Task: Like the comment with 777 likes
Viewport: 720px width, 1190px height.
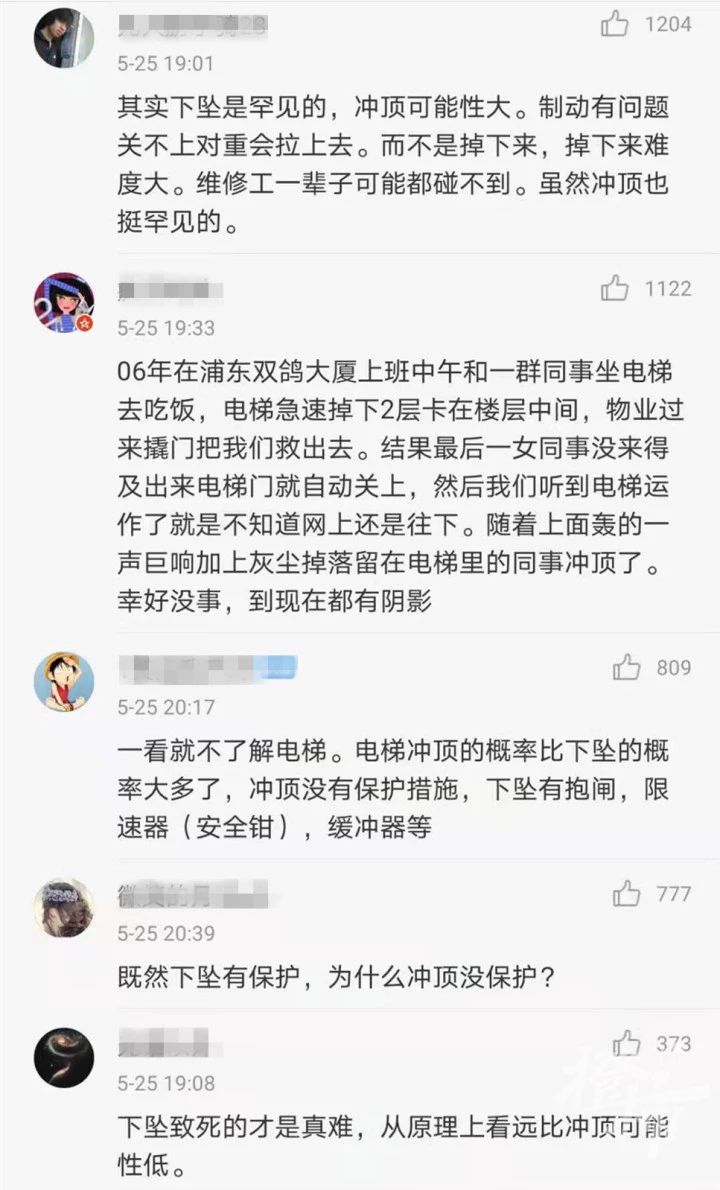Action: (627, 893)
